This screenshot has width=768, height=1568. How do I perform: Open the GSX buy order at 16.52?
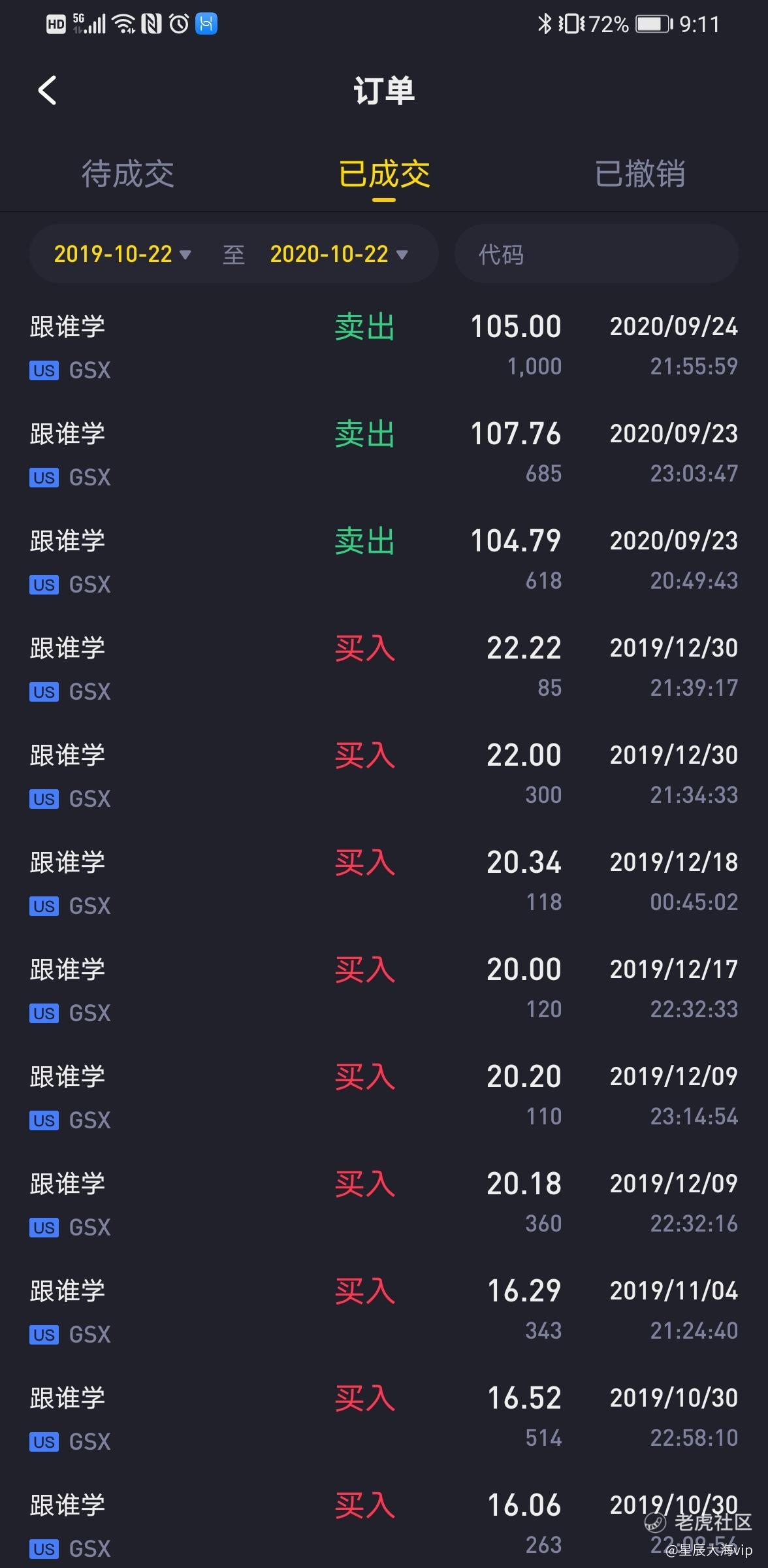[384, 1418]
